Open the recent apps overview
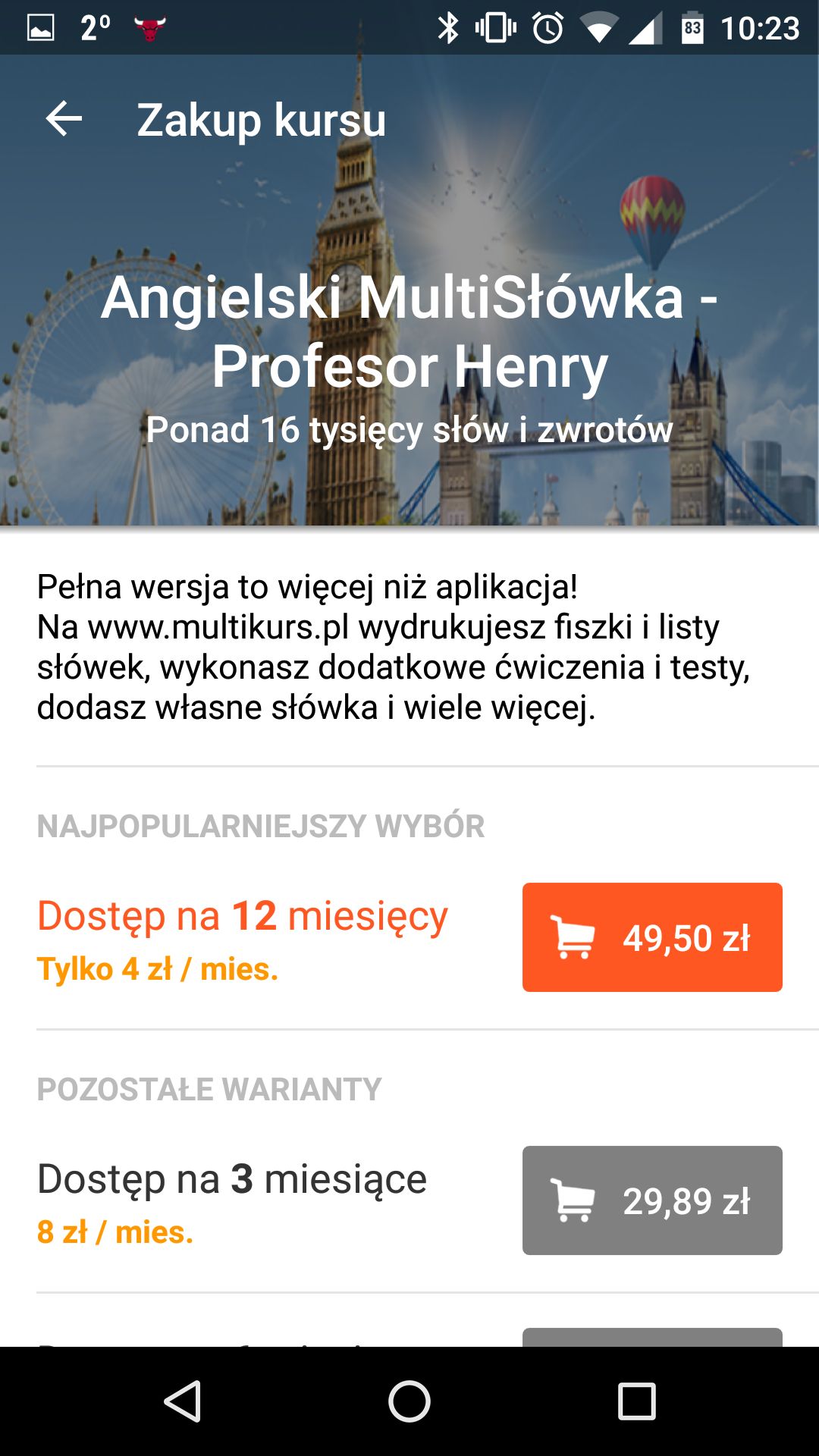This screenshot has height=1456, width=819. pos(637,1401)
